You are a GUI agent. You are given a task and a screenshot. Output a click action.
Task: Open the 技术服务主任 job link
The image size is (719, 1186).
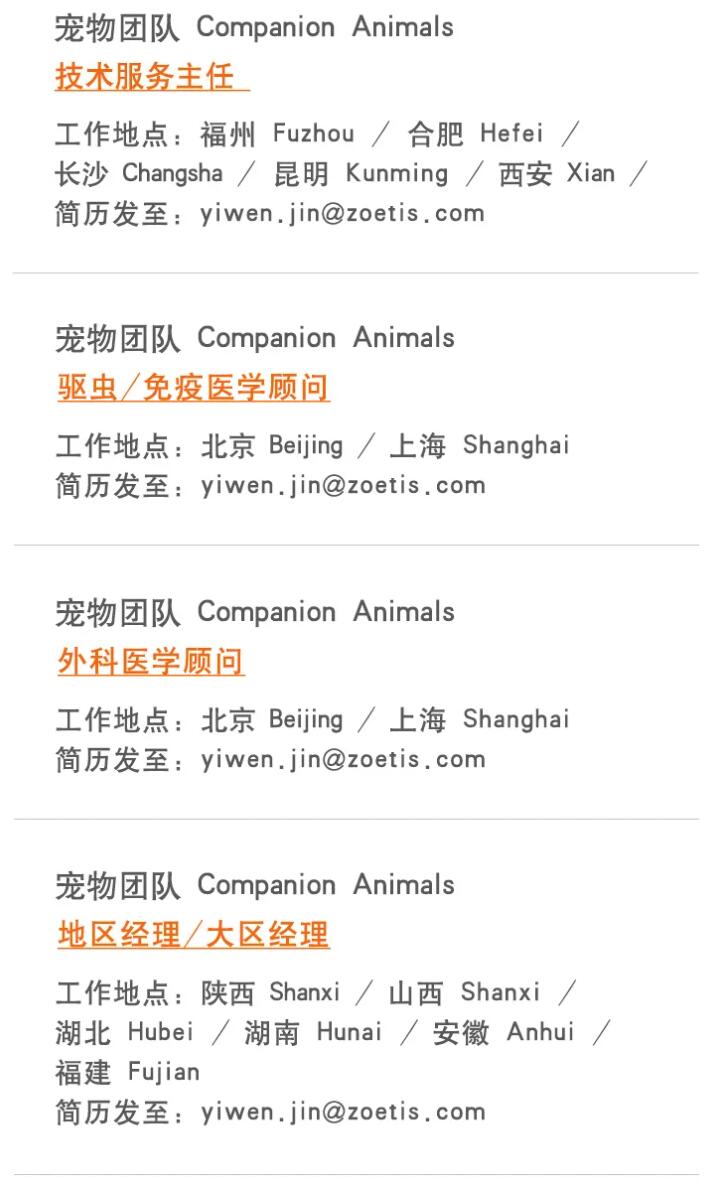(x=152, y=77)
